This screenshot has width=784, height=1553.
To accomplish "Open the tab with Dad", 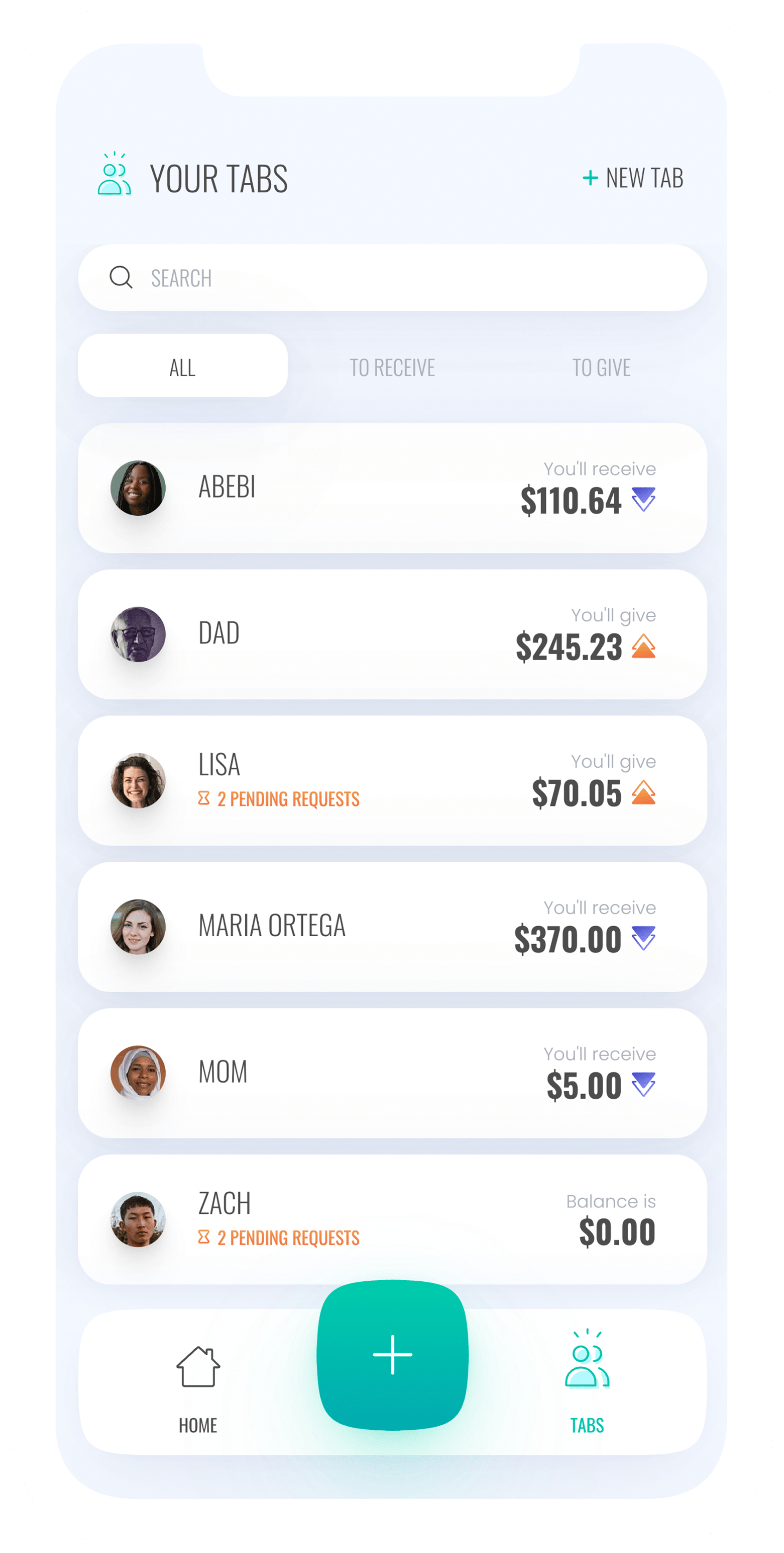I will pyautogui.click(x=392, y=634).
